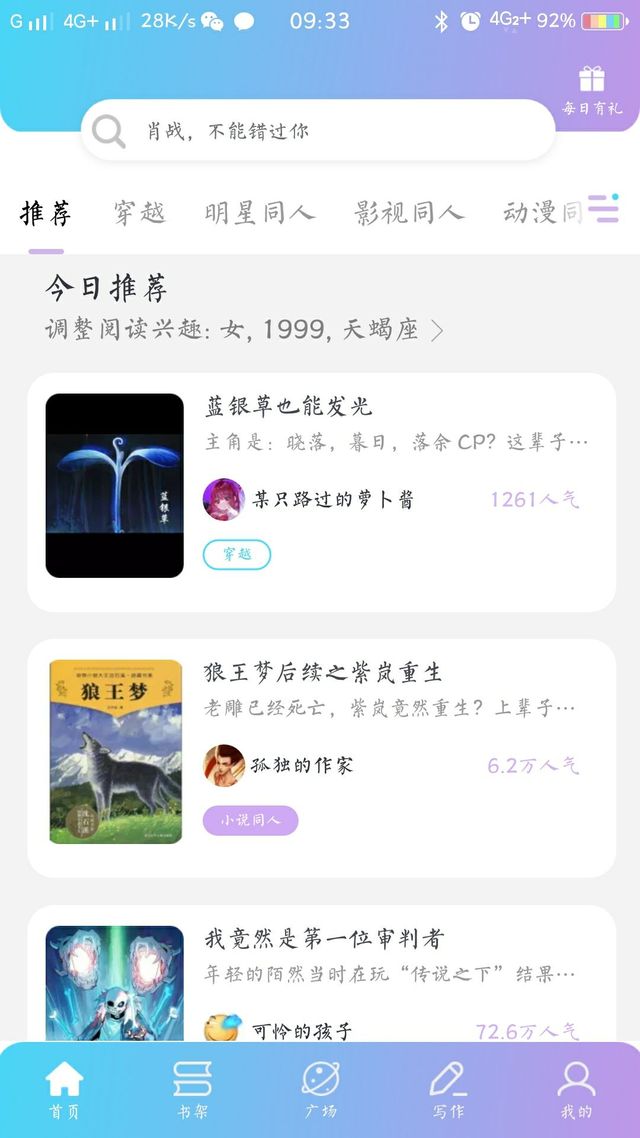
Task: Go to the 书架 bookshelf tab
Action: point(192,1090)
